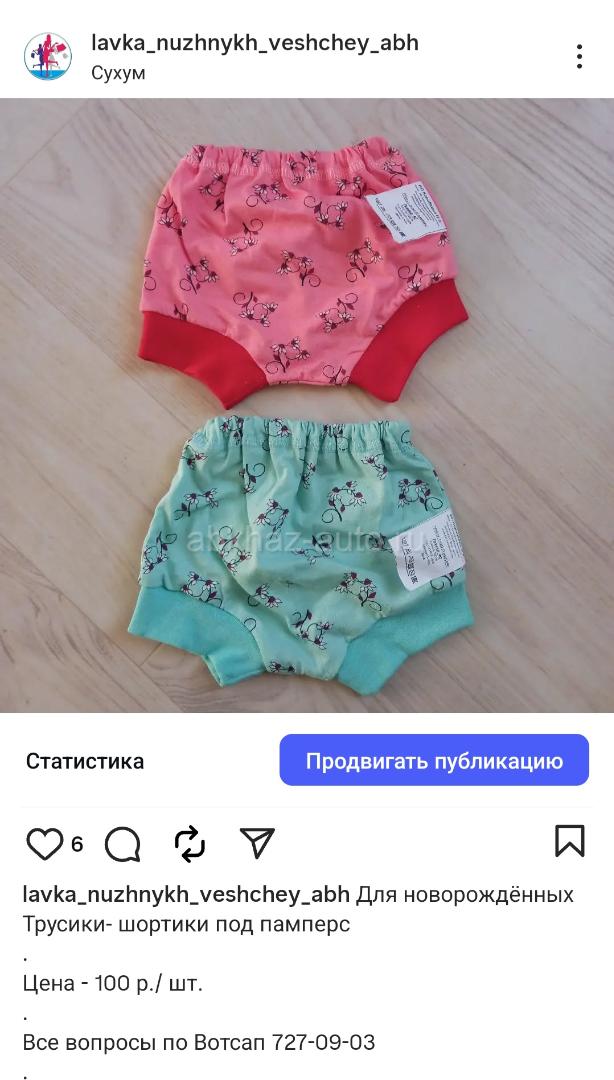Screen dimensions: 614x1080
Task: Open comments on this post
Action: (122, 844)
